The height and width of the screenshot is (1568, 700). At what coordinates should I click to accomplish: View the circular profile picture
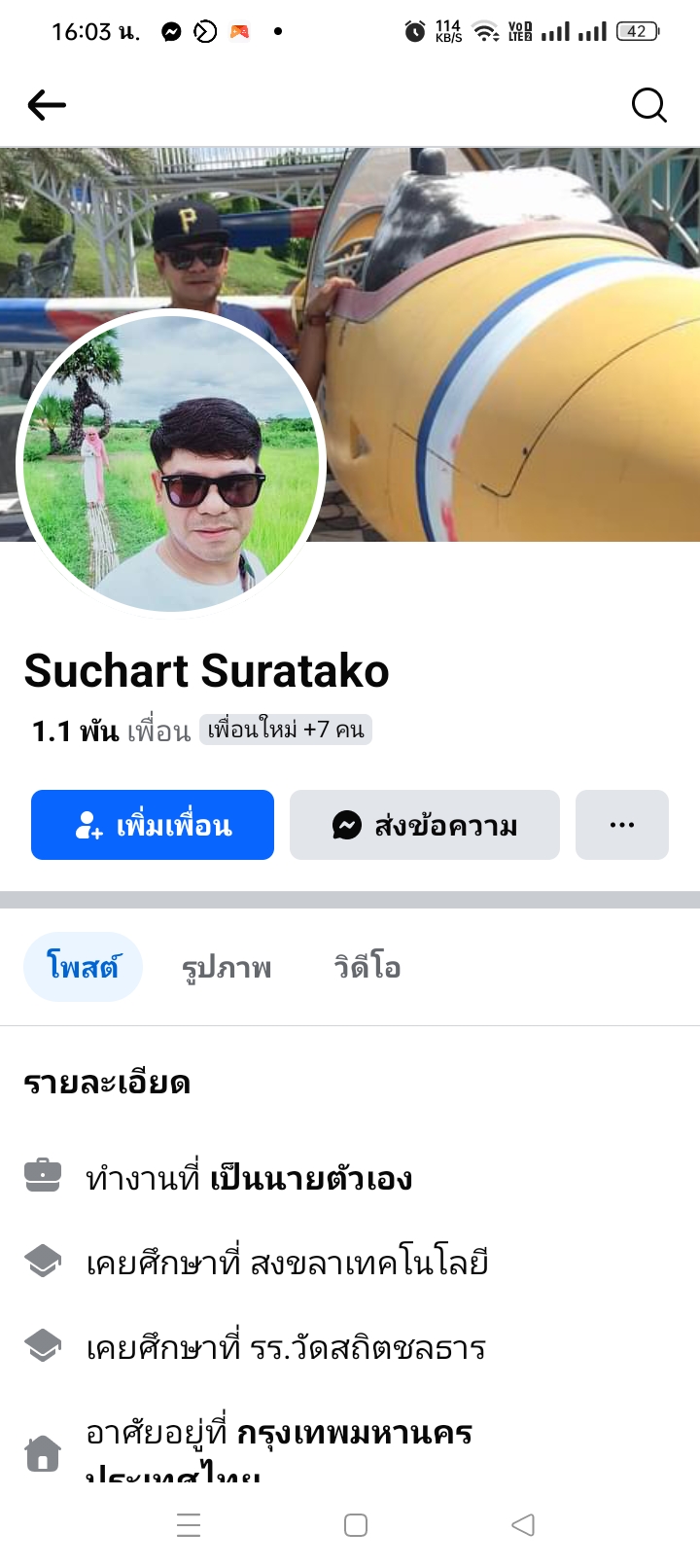pyautogui.click(x=171, y=463)
